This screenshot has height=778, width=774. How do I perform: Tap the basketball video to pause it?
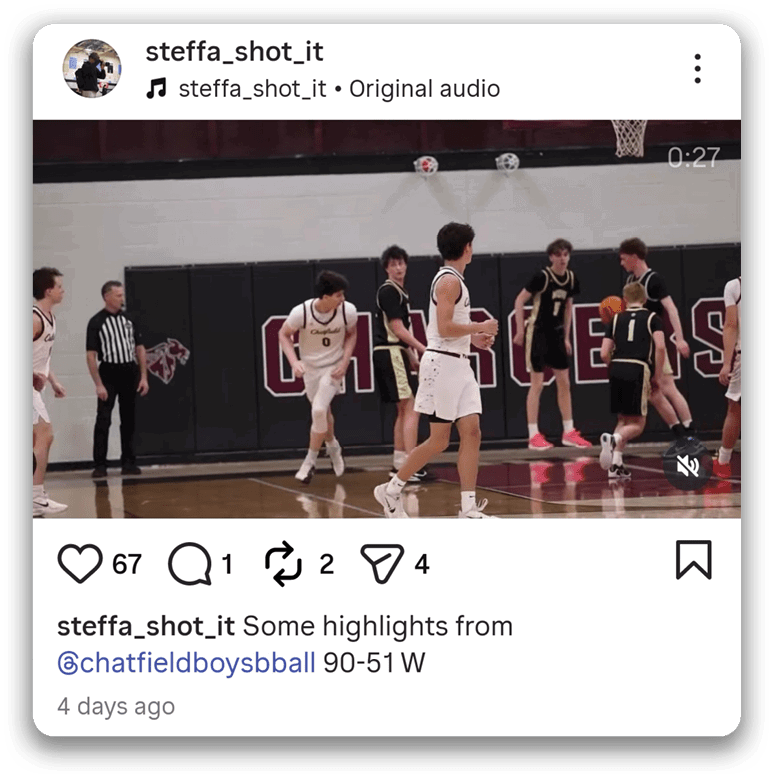pos(386,320)
